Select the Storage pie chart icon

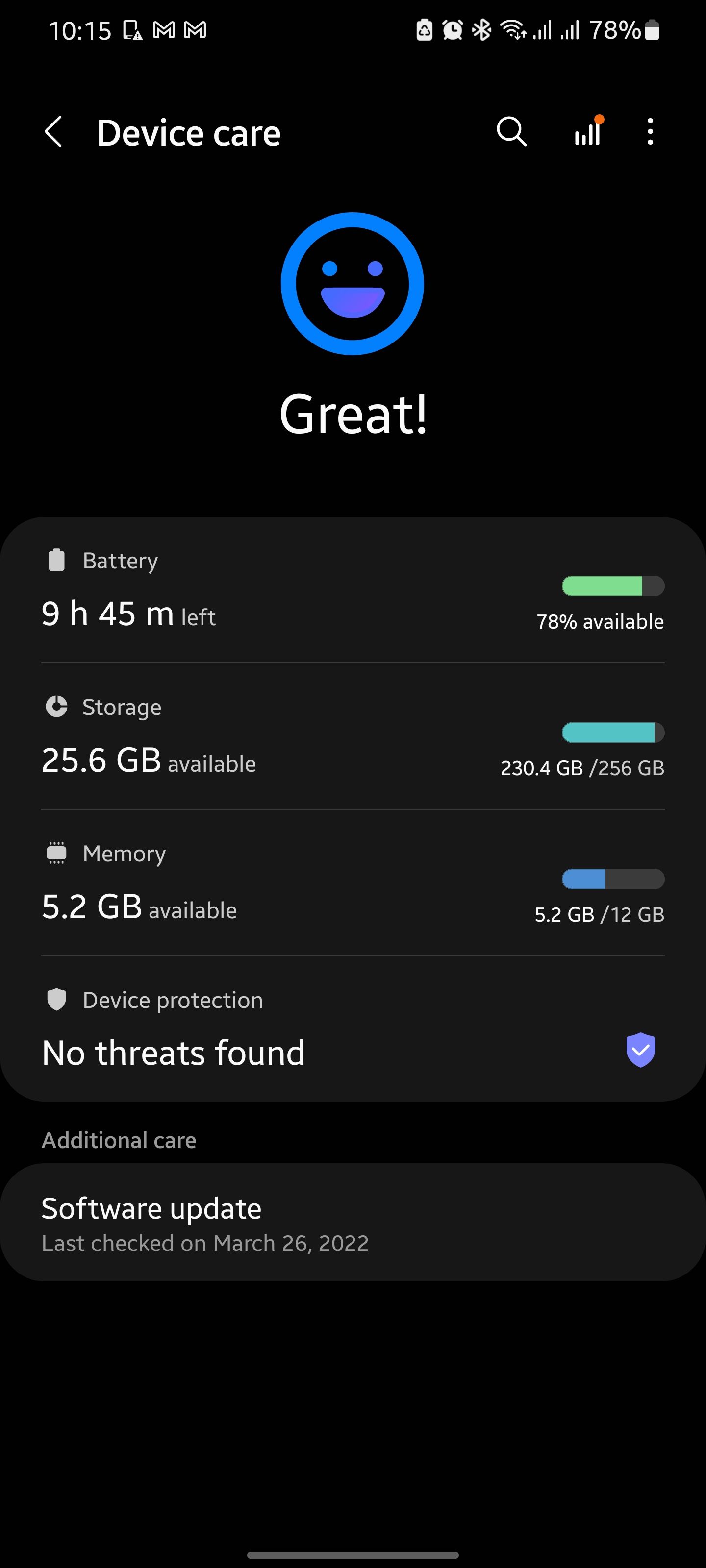57,707
